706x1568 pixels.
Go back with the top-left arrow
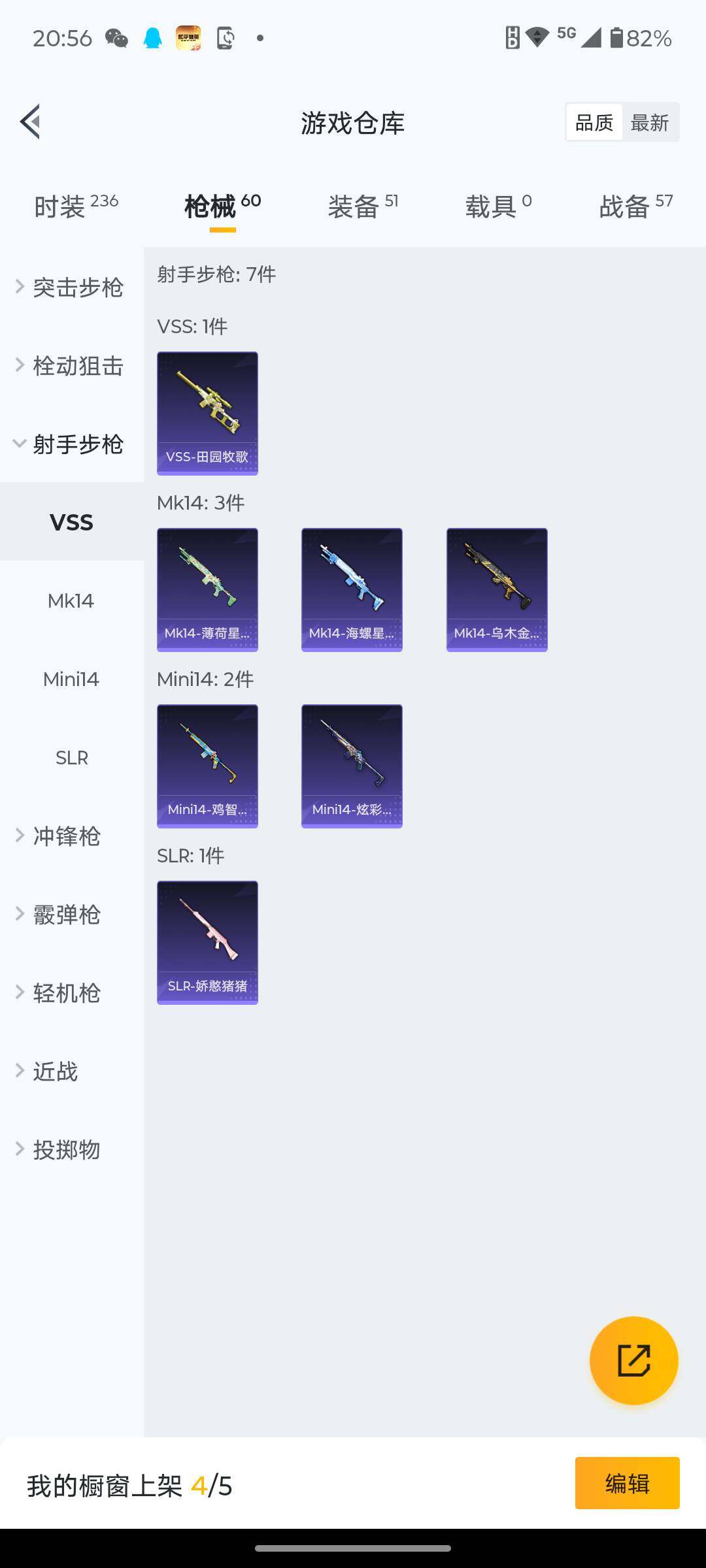click(x=31, y=122)
